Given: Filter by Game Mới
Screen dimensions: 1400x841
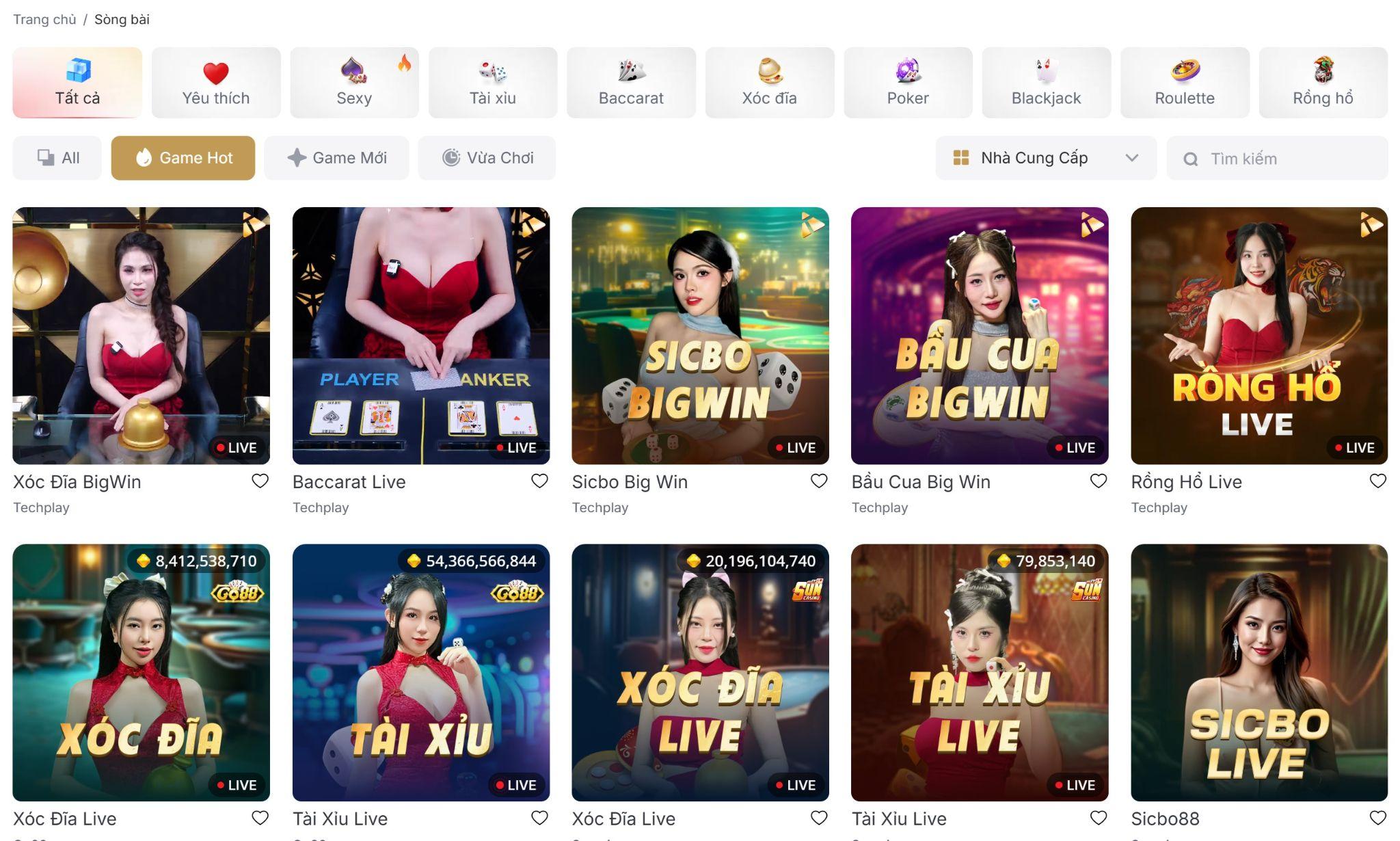Looking at the screenshot, I should pyautogui.click(x=336, y=158).
